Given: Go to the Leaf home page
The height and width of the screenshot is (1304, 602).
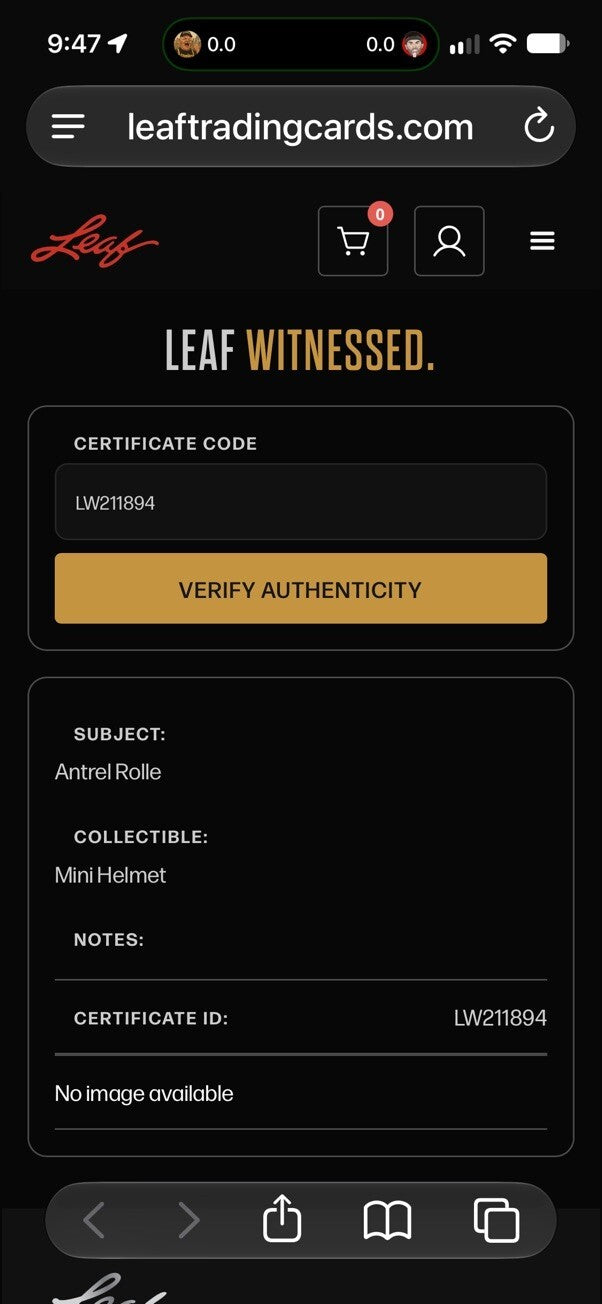Looking at the screenshot, I should coord(95,241).
